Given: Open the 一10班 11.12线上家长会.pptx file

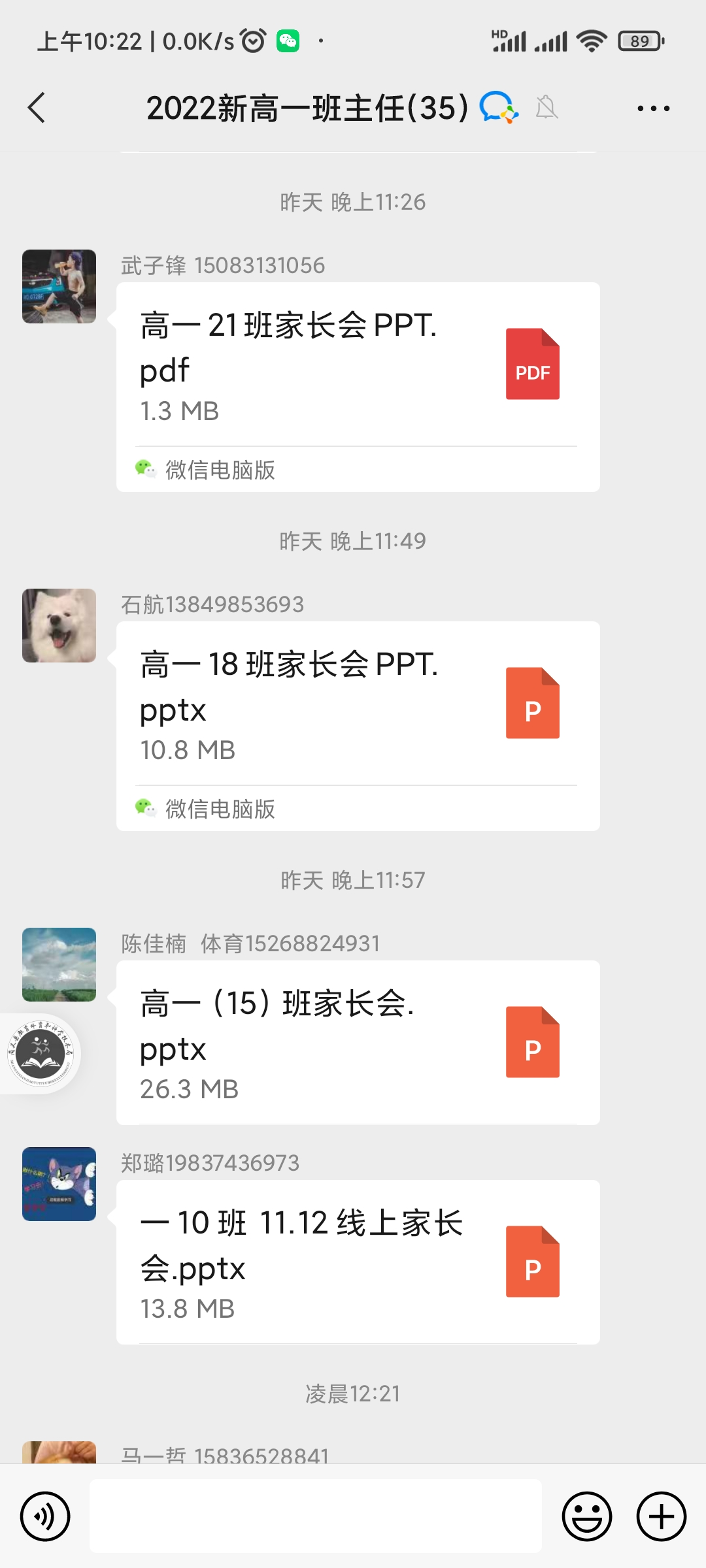Looking at the screenshot, I should point(358,1262).
